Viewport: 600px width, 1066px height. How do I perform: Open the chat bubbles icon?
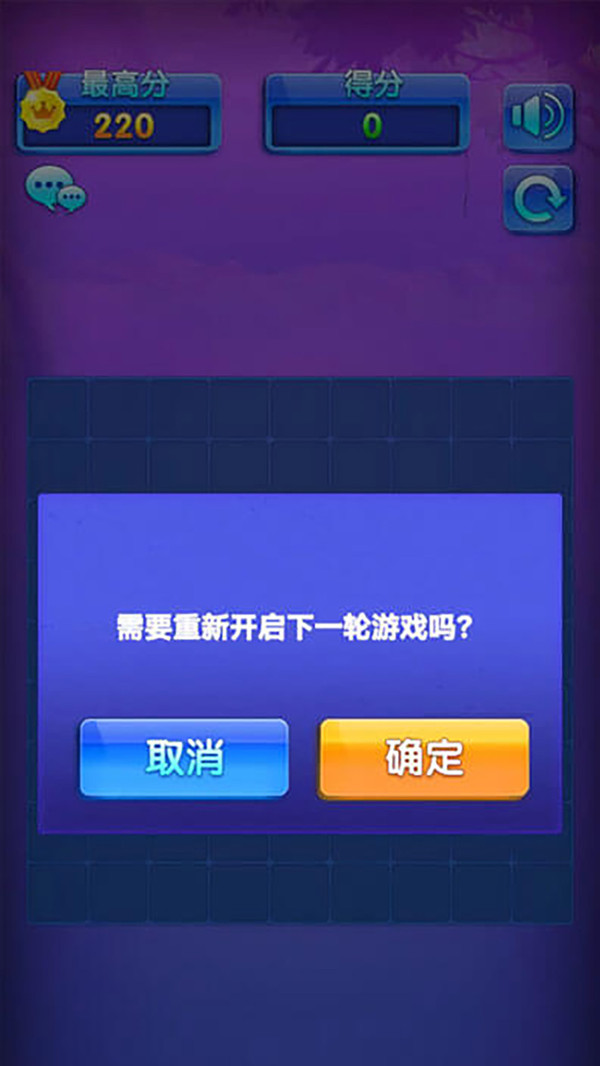(55, 190)
